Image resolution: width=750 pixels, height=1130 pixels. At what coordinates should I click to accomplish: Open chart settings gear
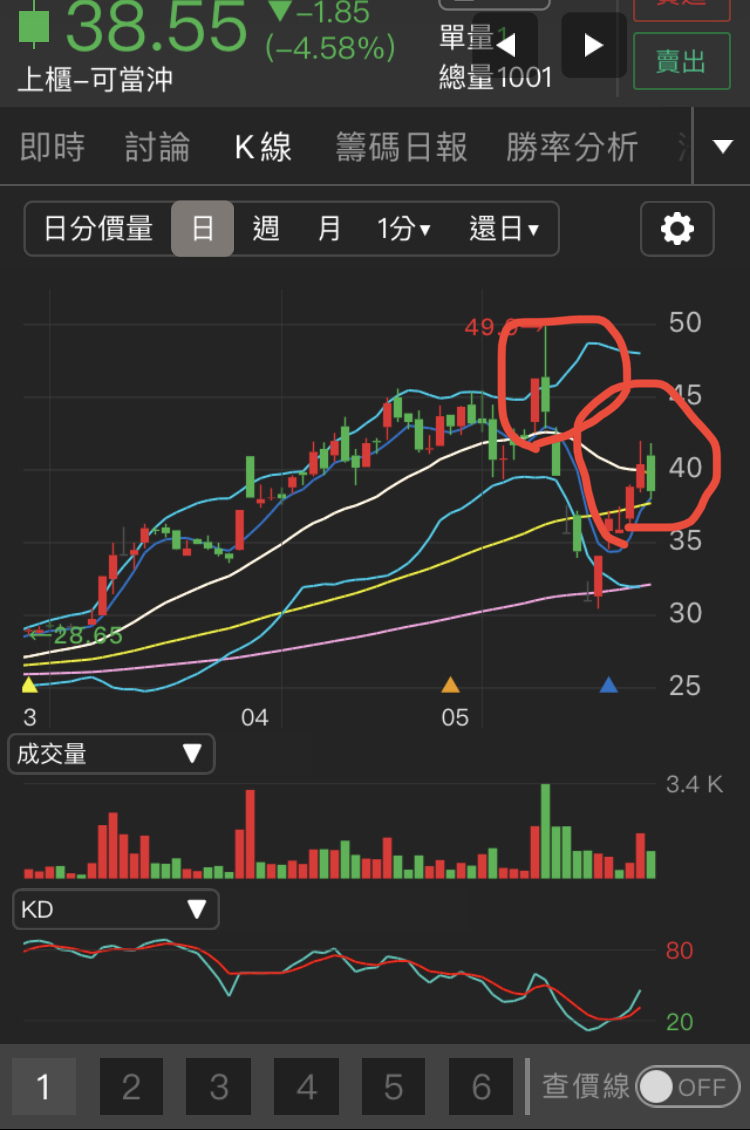point(677,229)
